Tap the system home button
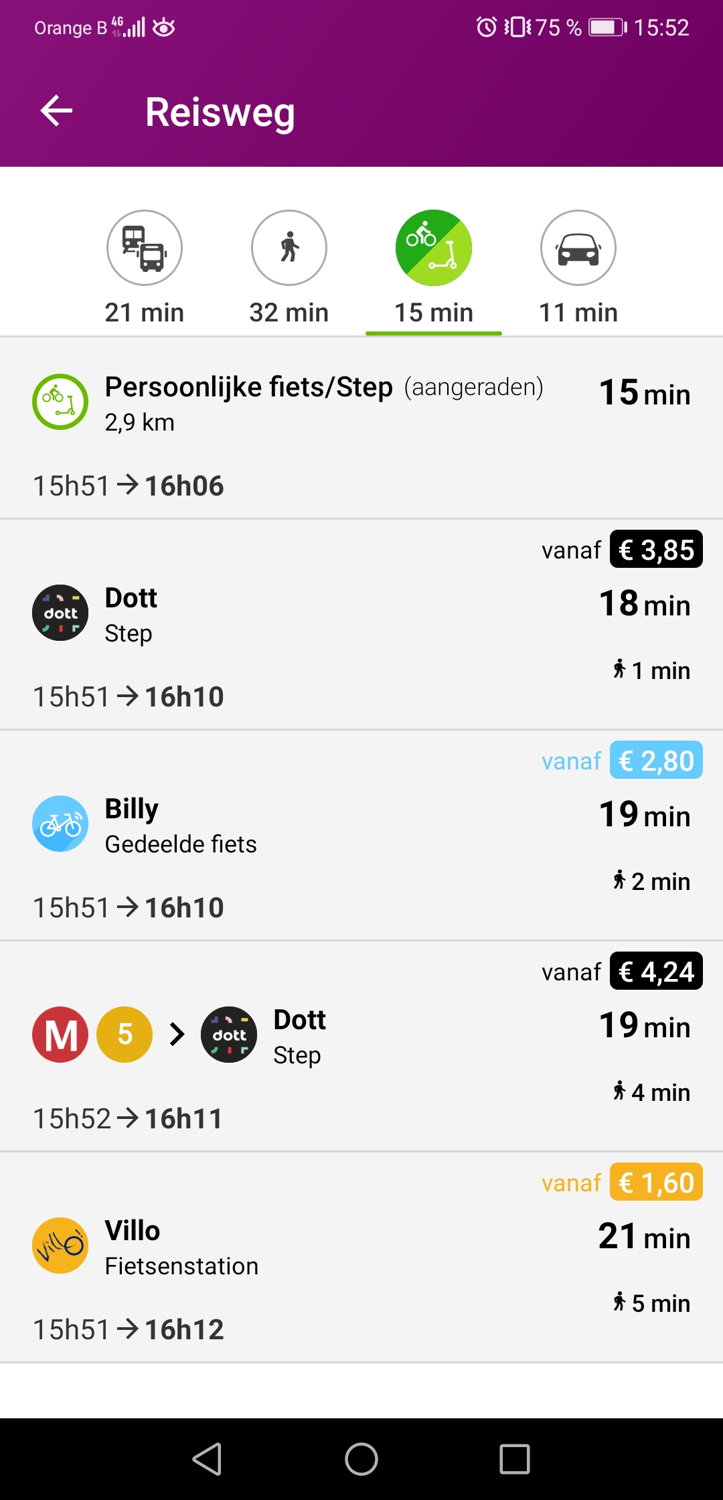 pyautogui.click(x=361, y=1459)
